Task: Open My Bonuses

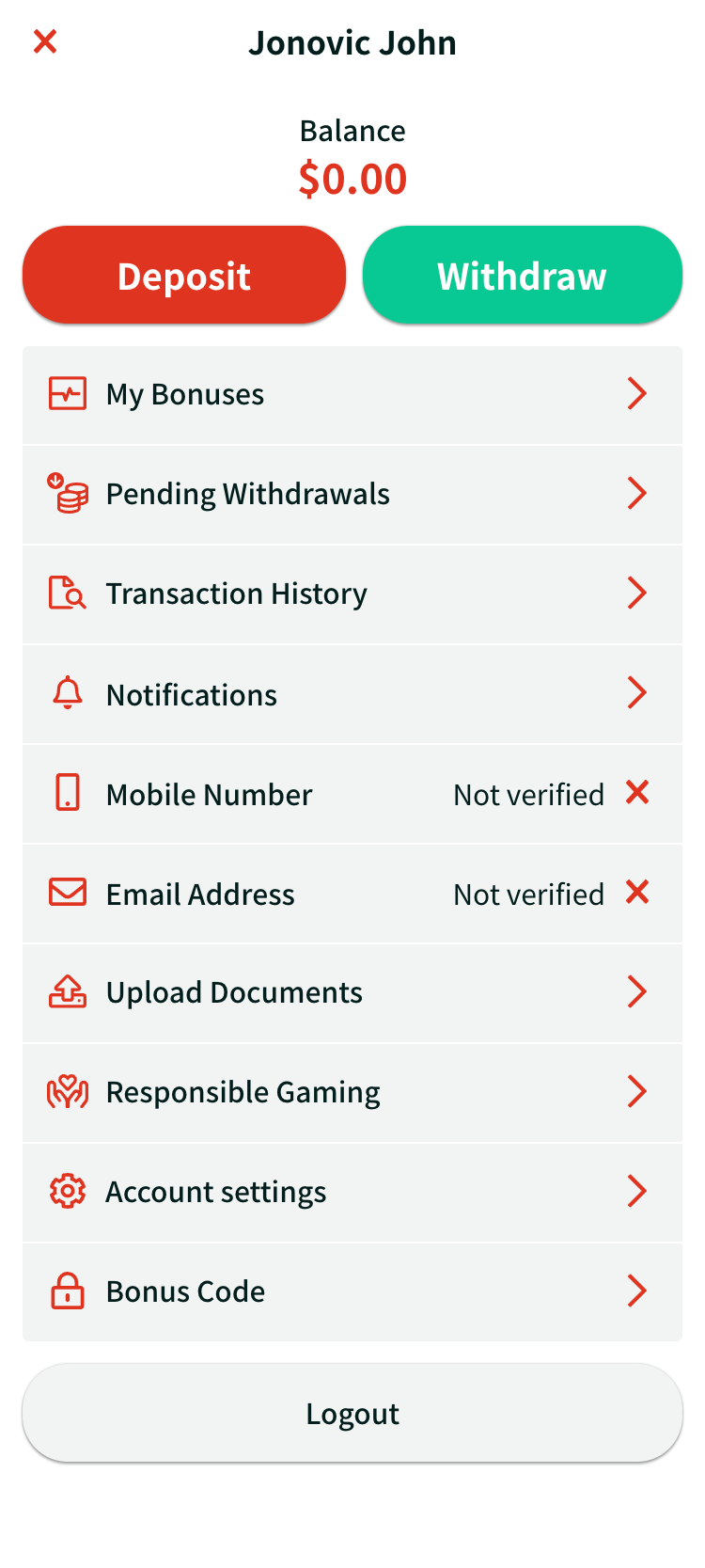Action: point(352,395)
